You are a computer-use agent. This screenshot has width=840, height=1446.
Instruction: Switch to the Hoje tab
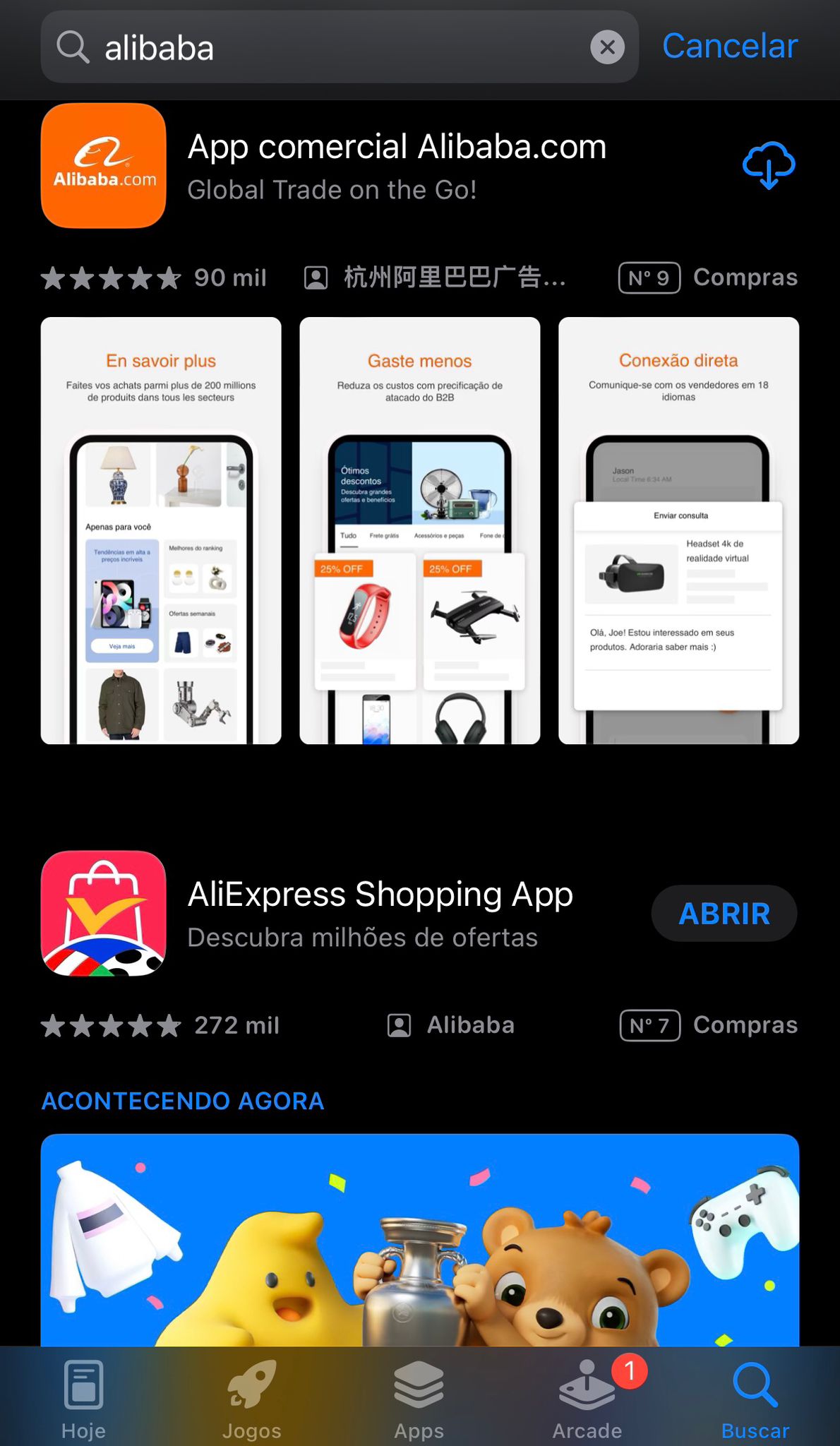(x=83, y=1398)
